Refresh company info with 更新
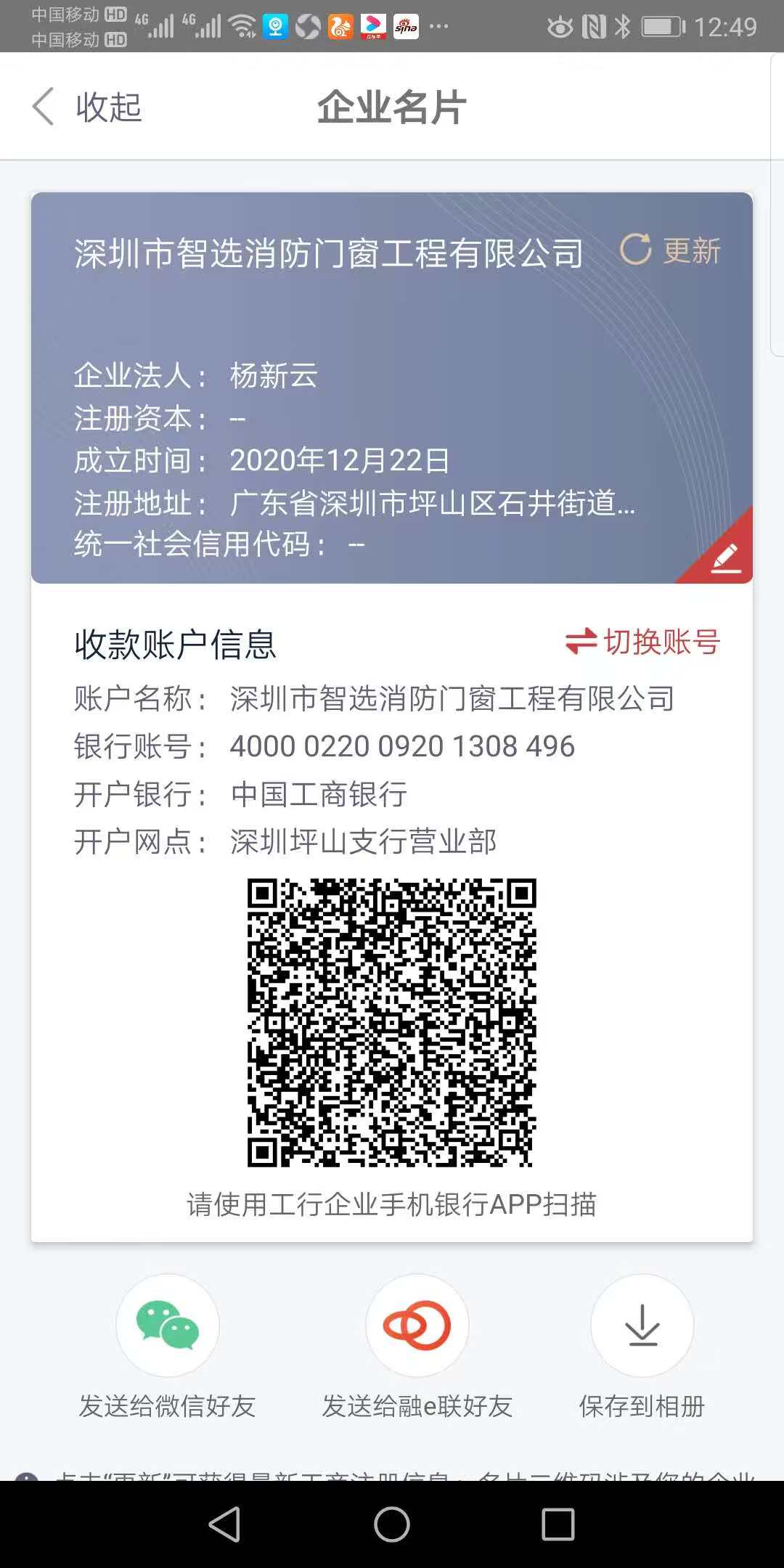The width and height of the screenshot is (784, 1568). [671, 251]
